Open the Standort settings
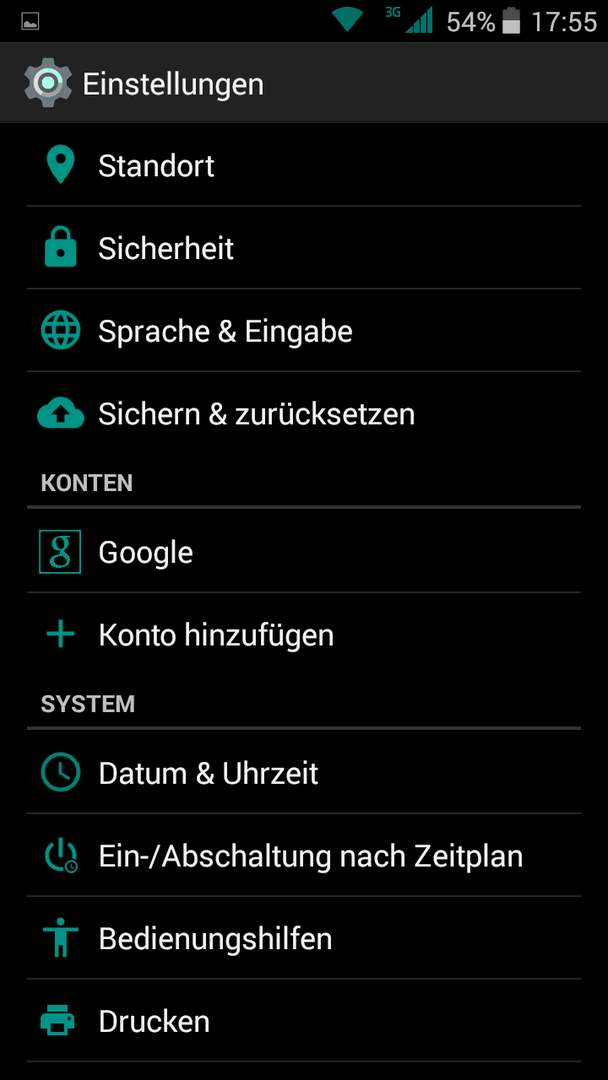 pos(156,165)
